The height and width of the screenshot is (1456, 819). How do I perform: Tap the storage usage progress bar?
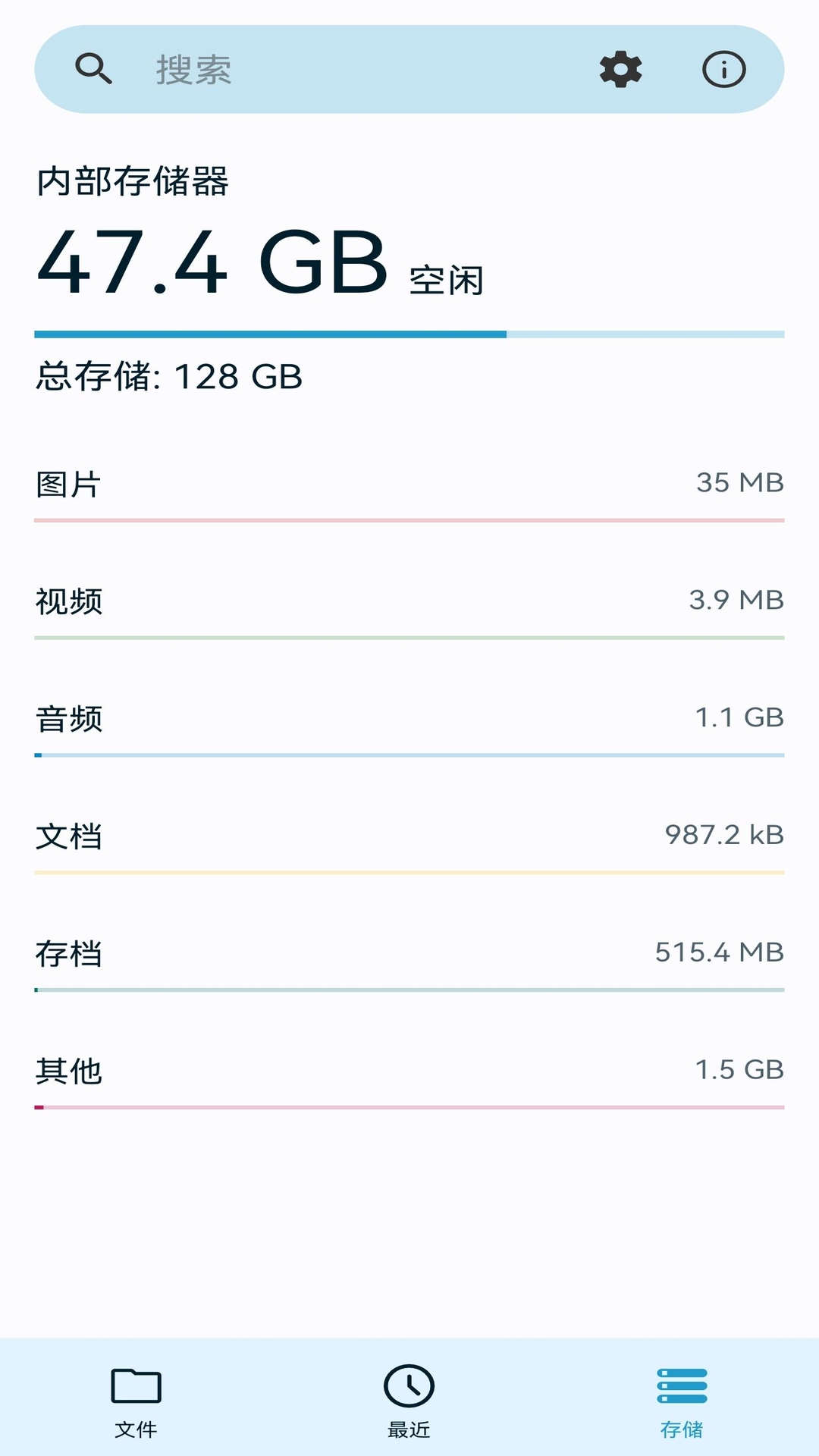point(409,331)
